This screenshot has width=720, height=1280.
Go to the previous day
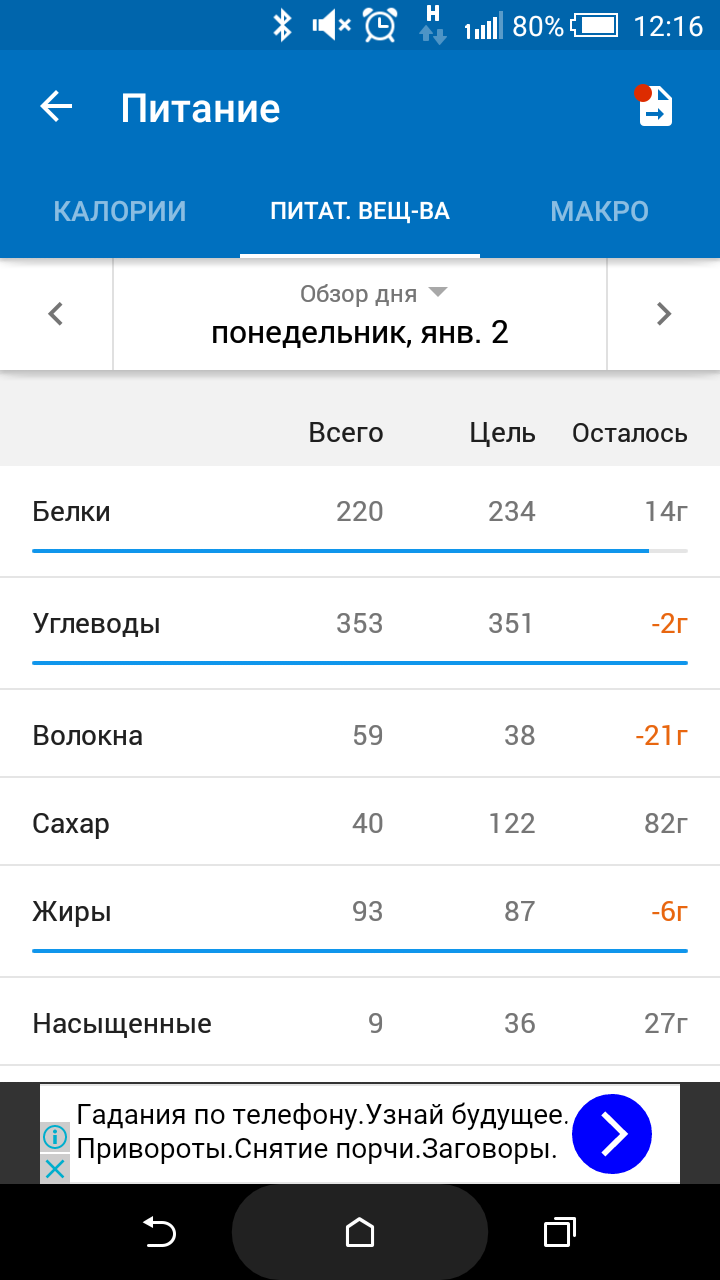(x=56, y=314)
